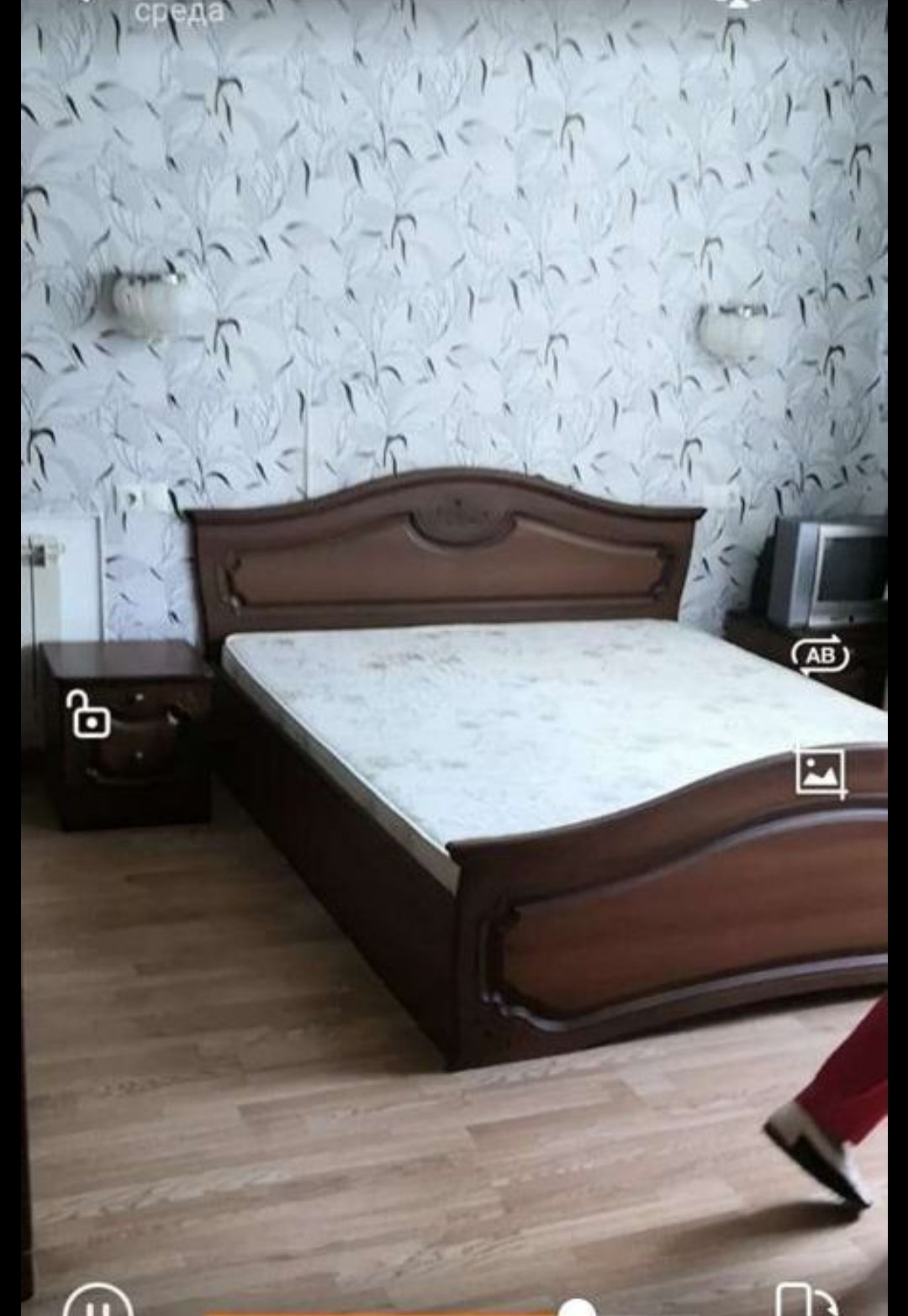Tap the seek bar position handle
Viewport: 908px width, 1316px height.
577,1308
